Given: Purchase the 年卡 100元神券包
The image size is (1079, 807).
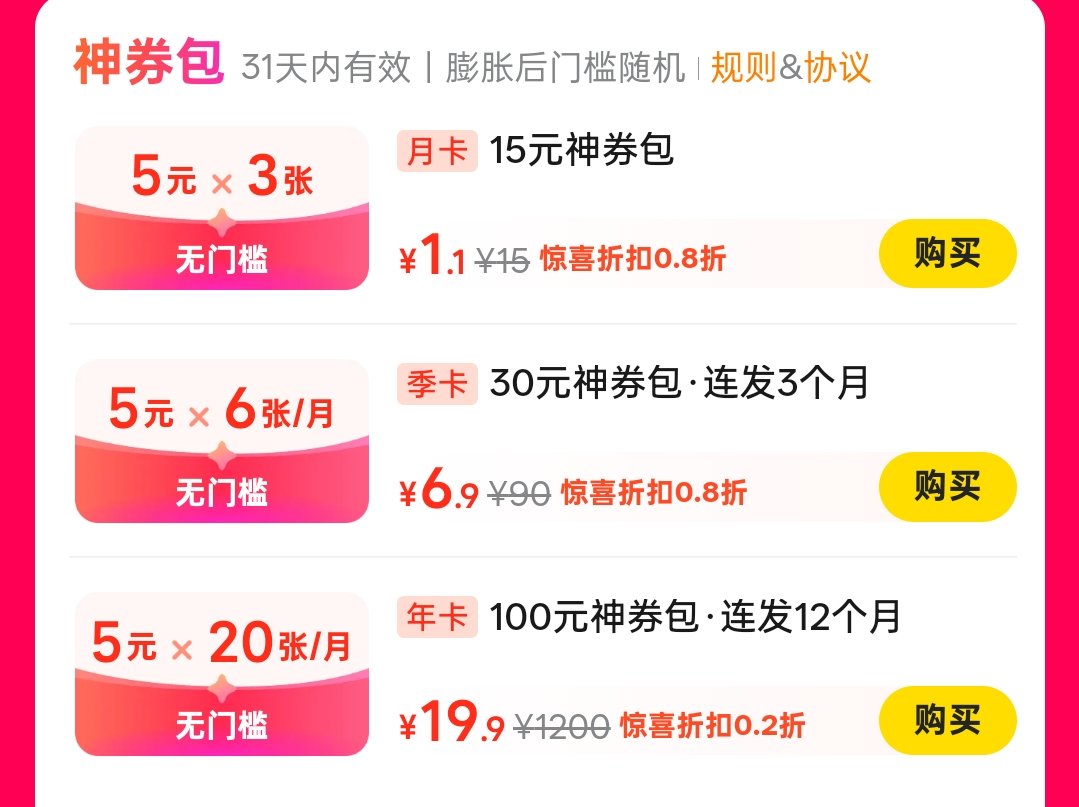Looking at the screenshot, I should coord(948,720).
